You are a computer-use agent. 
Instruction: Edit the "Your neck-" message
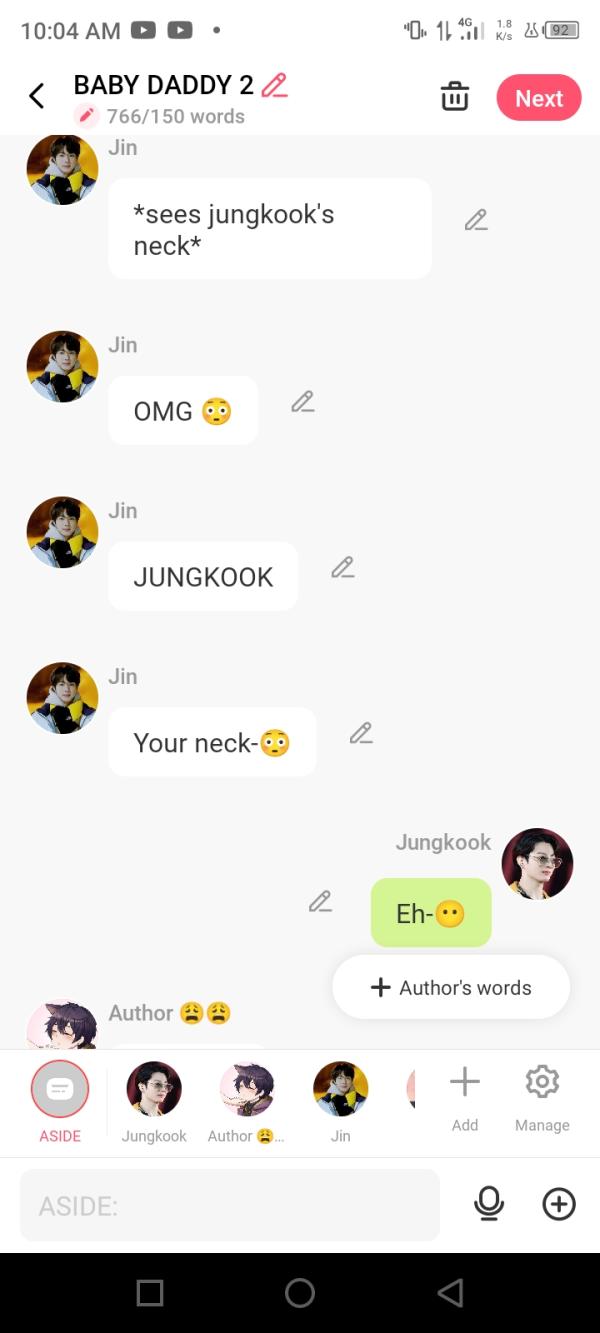[361, 734]
